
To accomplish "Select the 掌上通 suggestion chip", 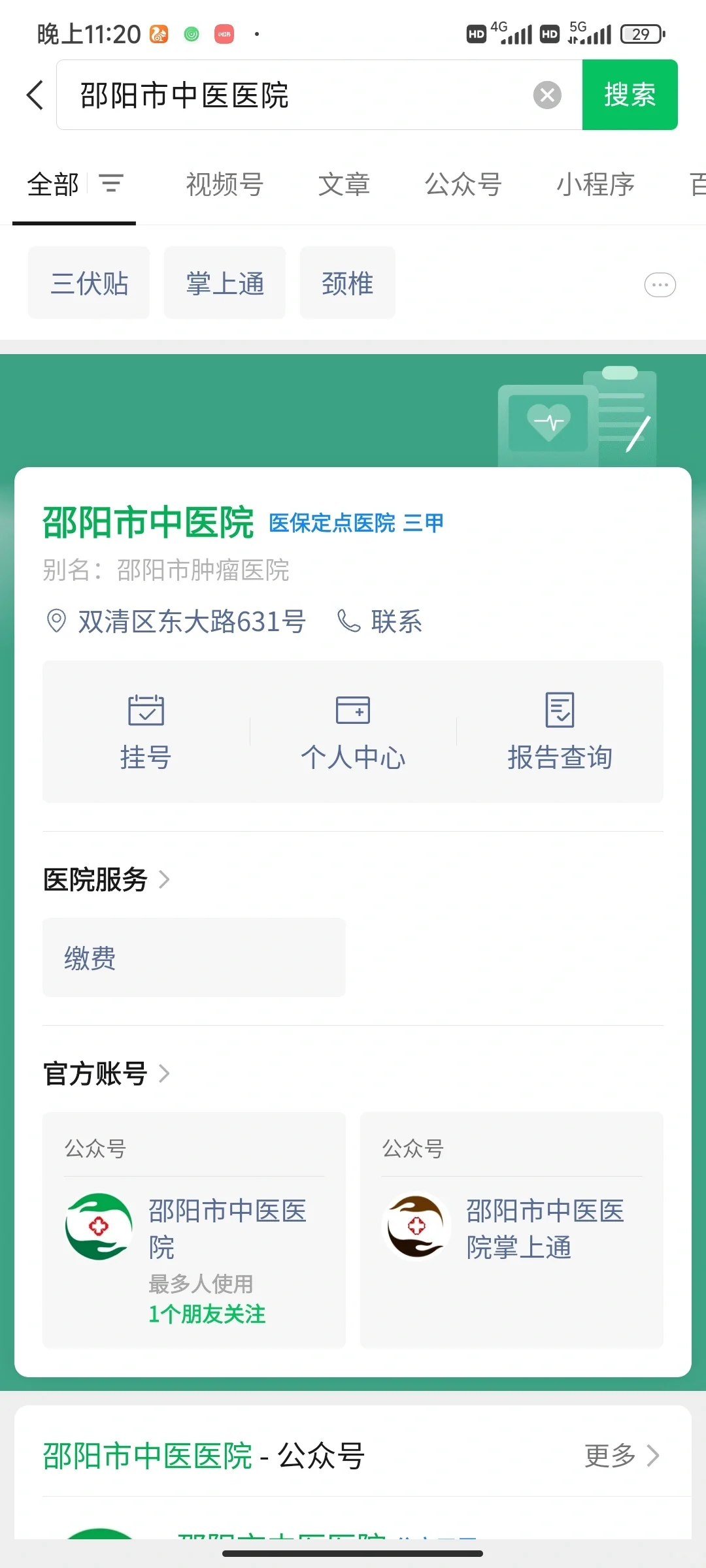I will [225, 283].
